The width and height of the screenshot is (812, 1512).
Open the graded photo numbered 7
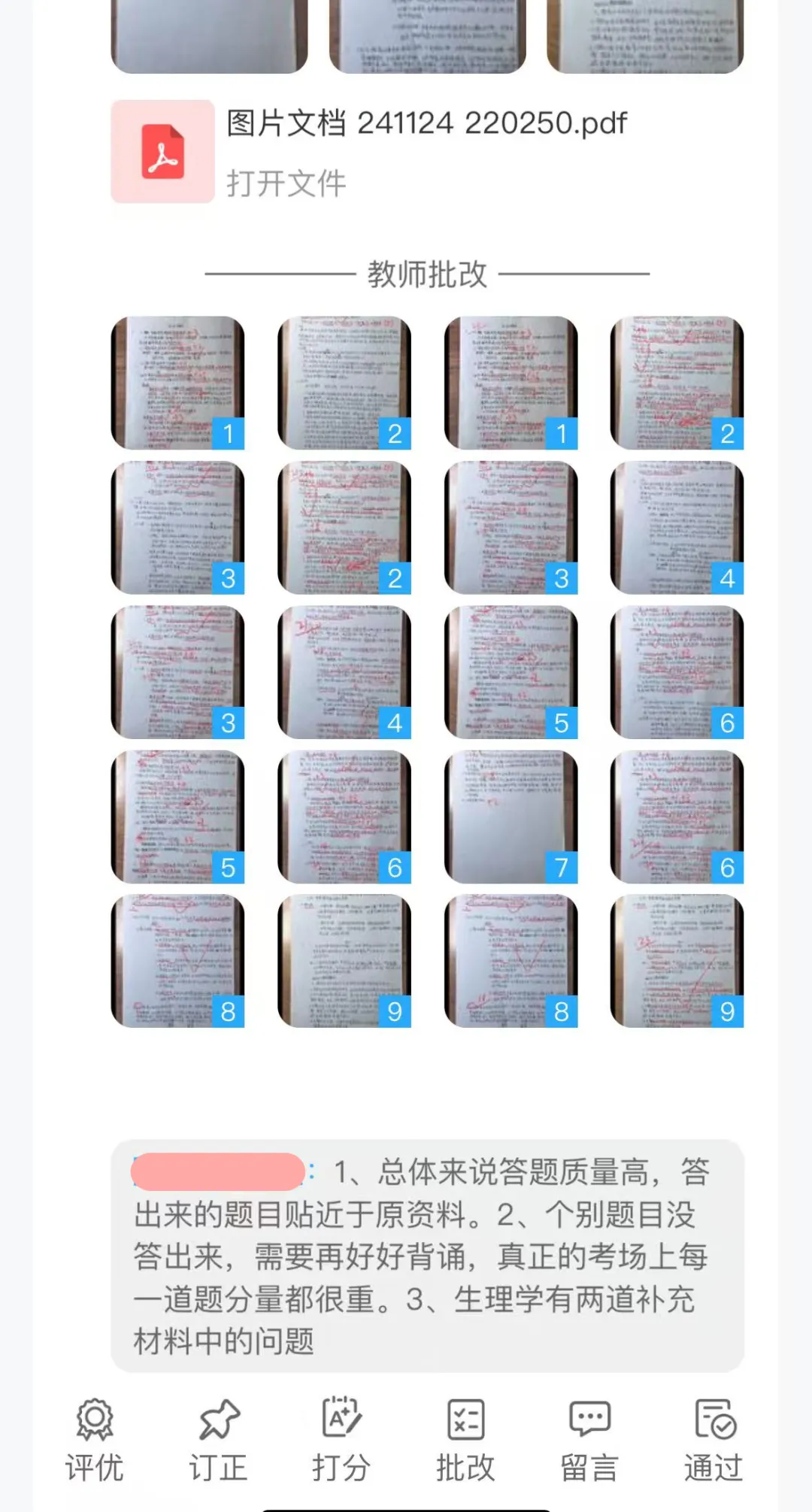[x=511, y=817]
